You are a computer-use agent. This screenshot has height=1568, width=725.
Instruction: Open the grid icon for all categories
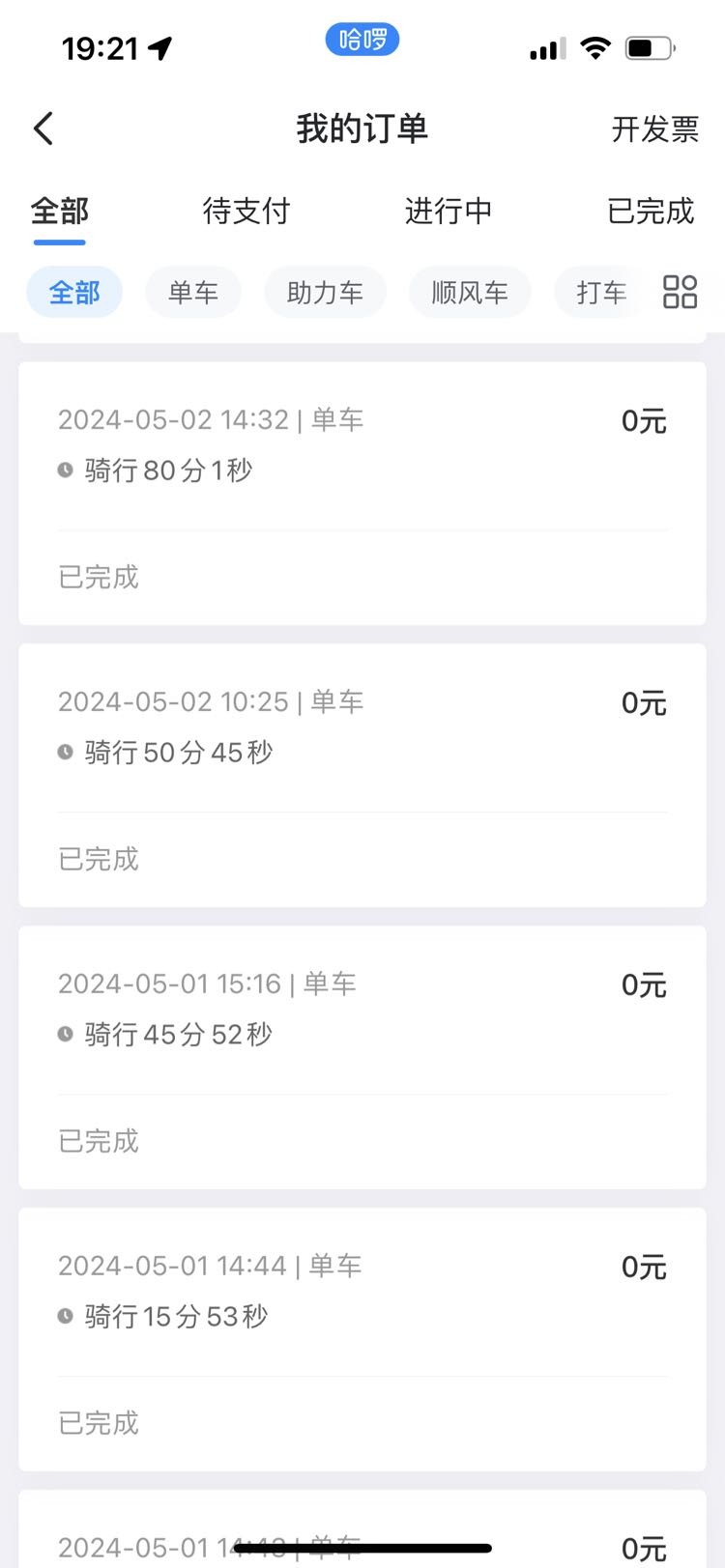[681, 292]
